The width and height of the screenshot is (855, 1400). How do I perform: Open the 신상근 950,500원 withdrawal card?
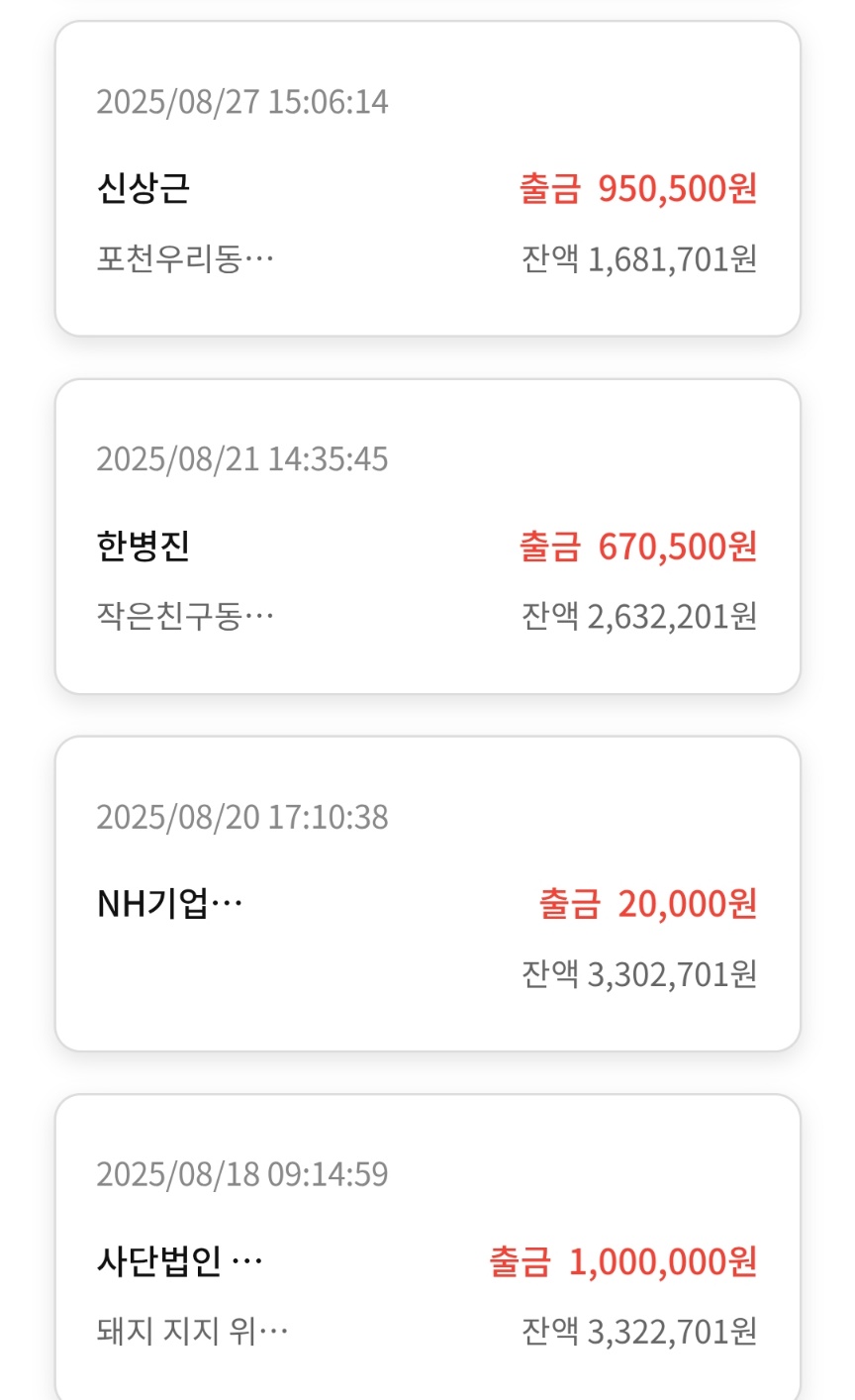[x=427, y=180]
